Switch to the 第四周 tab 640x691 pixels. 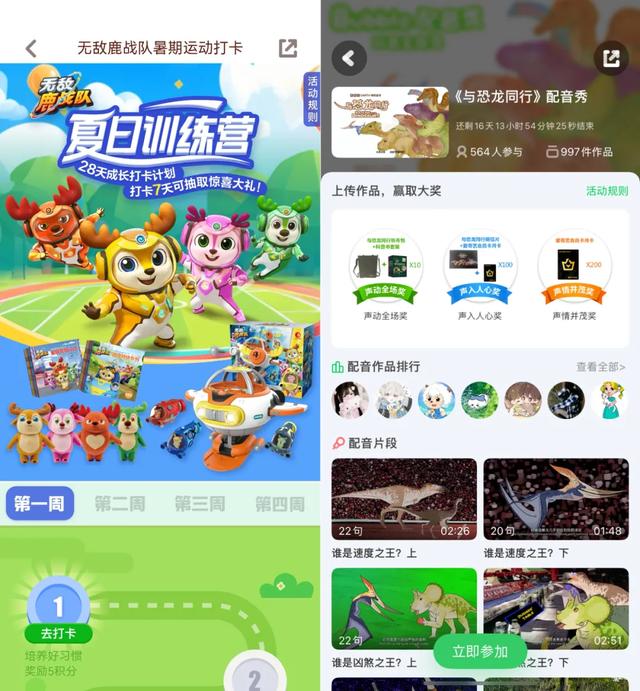[279, 503]
